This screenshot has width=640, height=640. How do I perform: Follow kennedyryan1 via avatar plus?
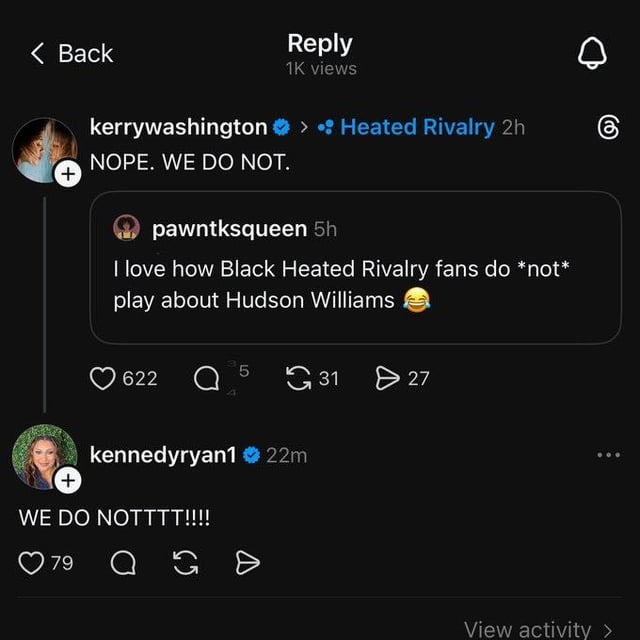coord(68,481)
